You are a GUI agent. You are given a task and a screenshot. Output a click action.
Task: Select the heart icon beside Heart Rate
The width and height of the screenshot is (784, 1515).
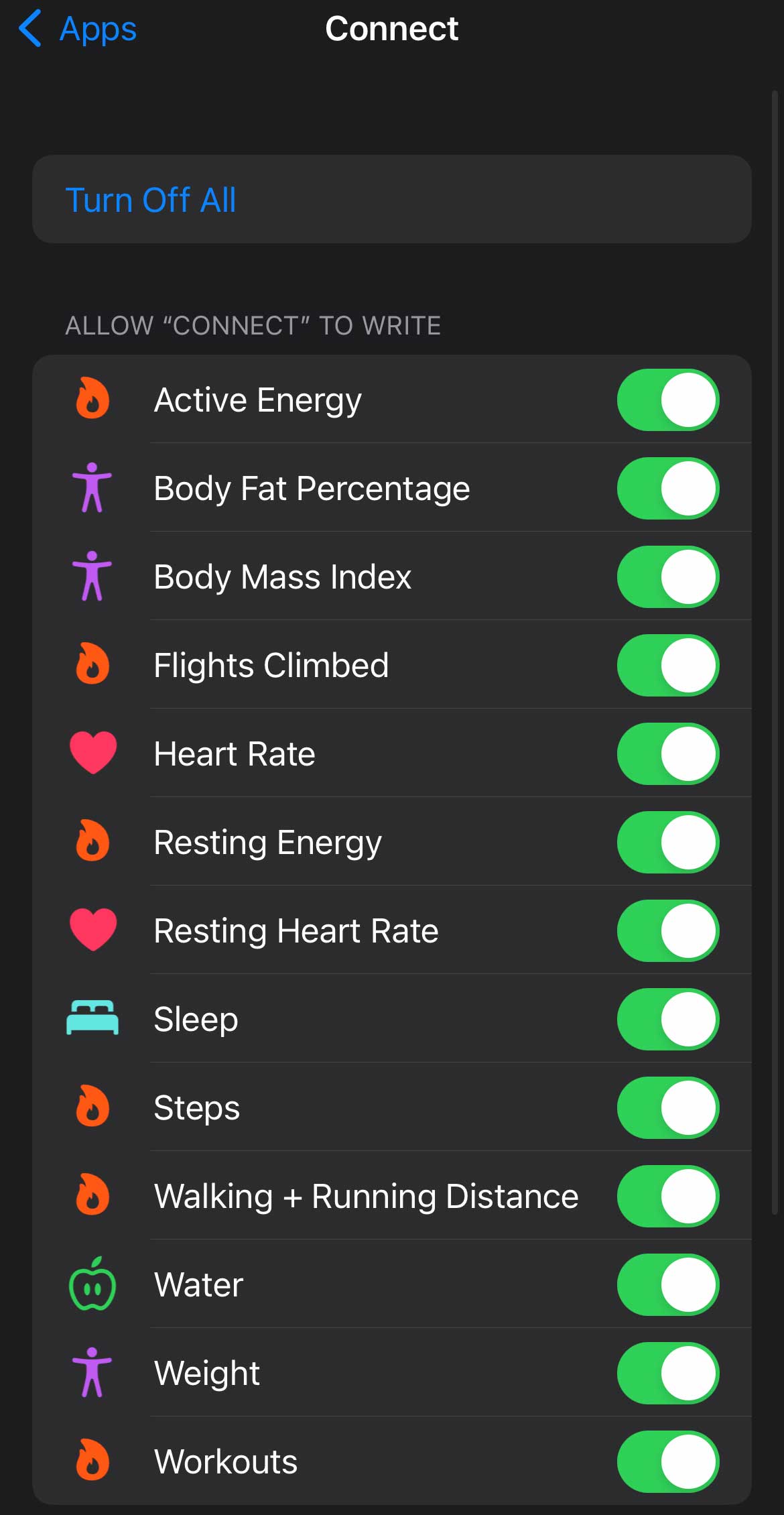(92, 753)
